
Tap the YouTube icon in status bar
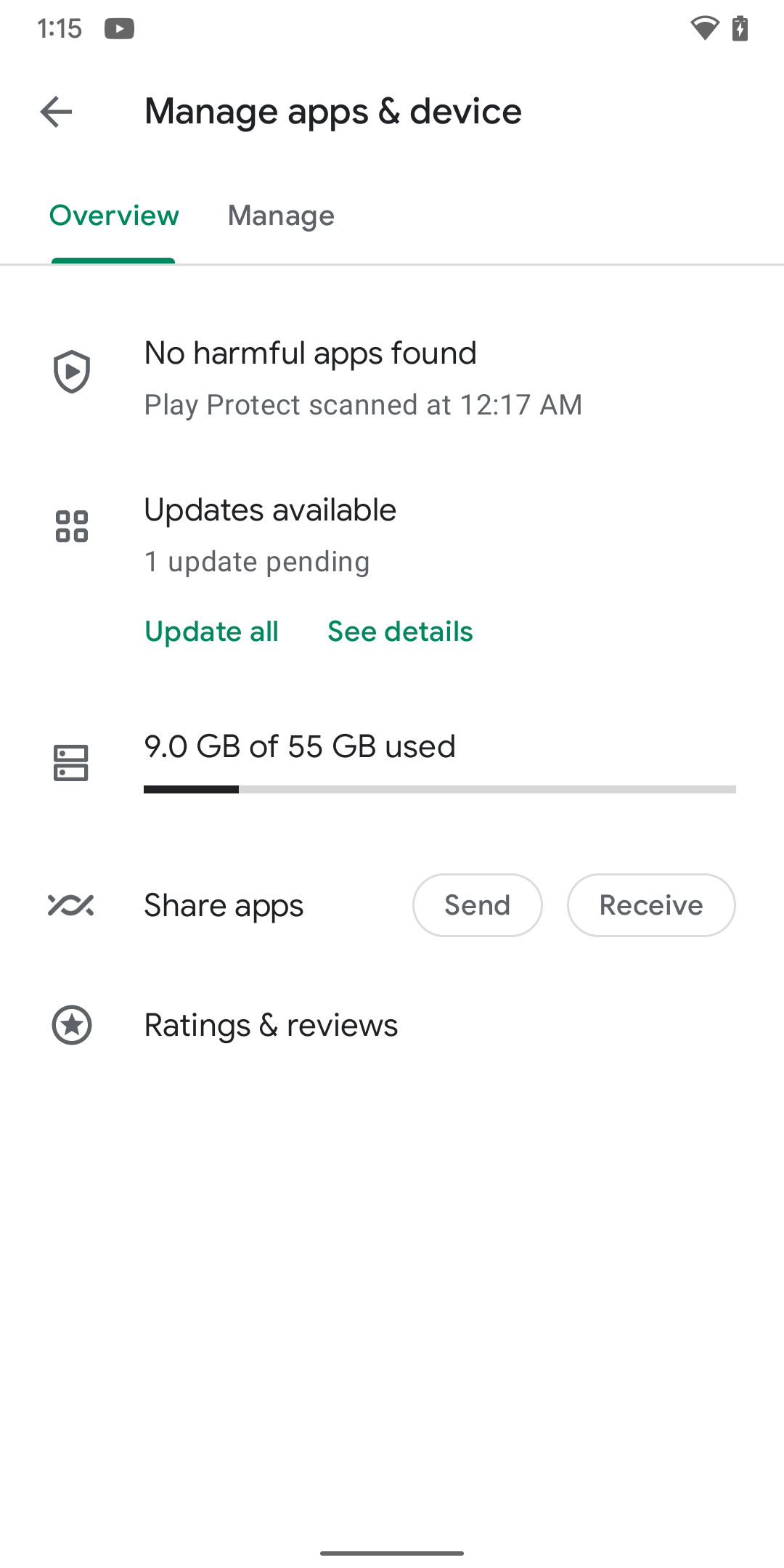coord(121,29)
